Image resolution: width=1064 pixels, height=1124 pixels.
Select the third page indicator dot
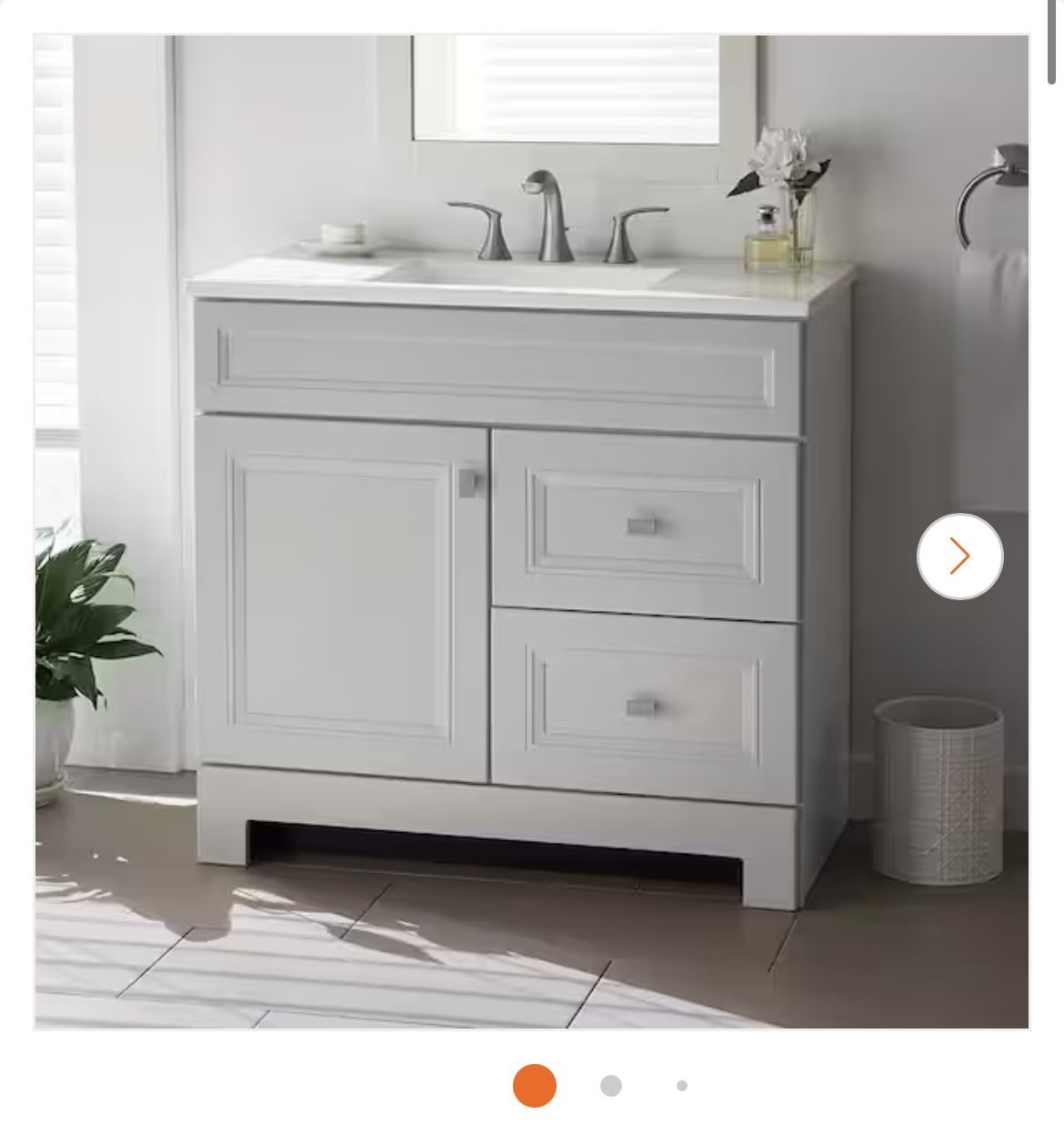[x=682, y=1086]
